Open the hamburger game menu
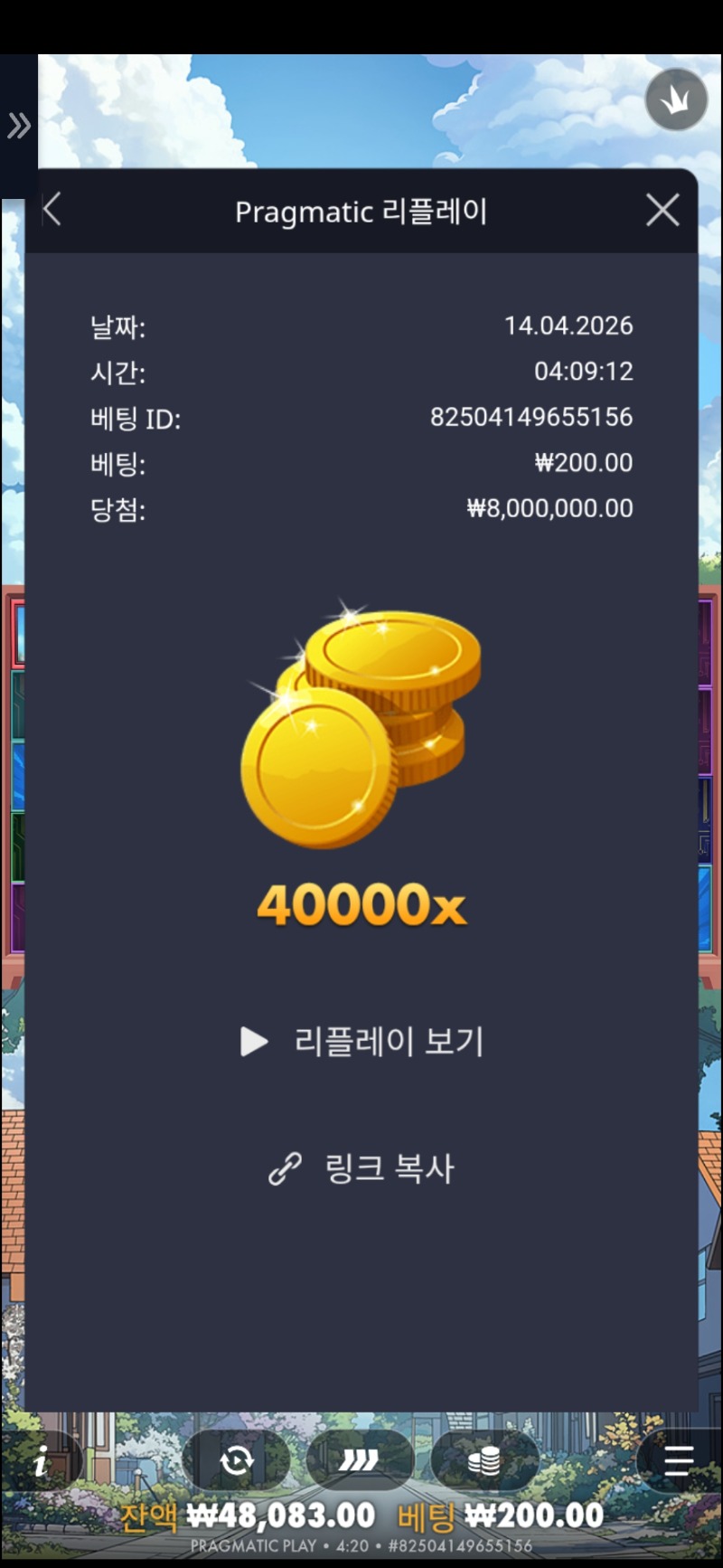Viewport: 723px width, 1568px height. (x=677, y=1460)
